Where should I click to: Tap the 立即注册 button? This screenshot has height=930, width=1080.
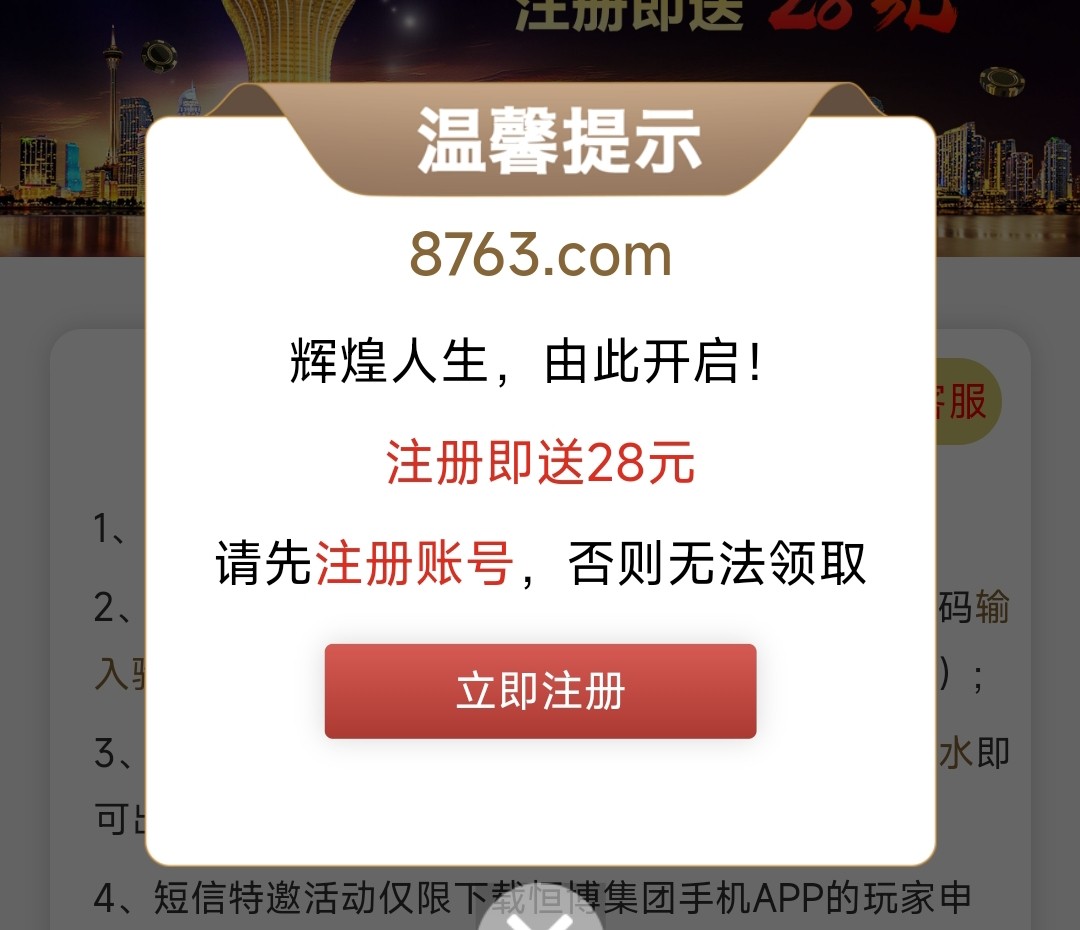(x=540, y=691)
